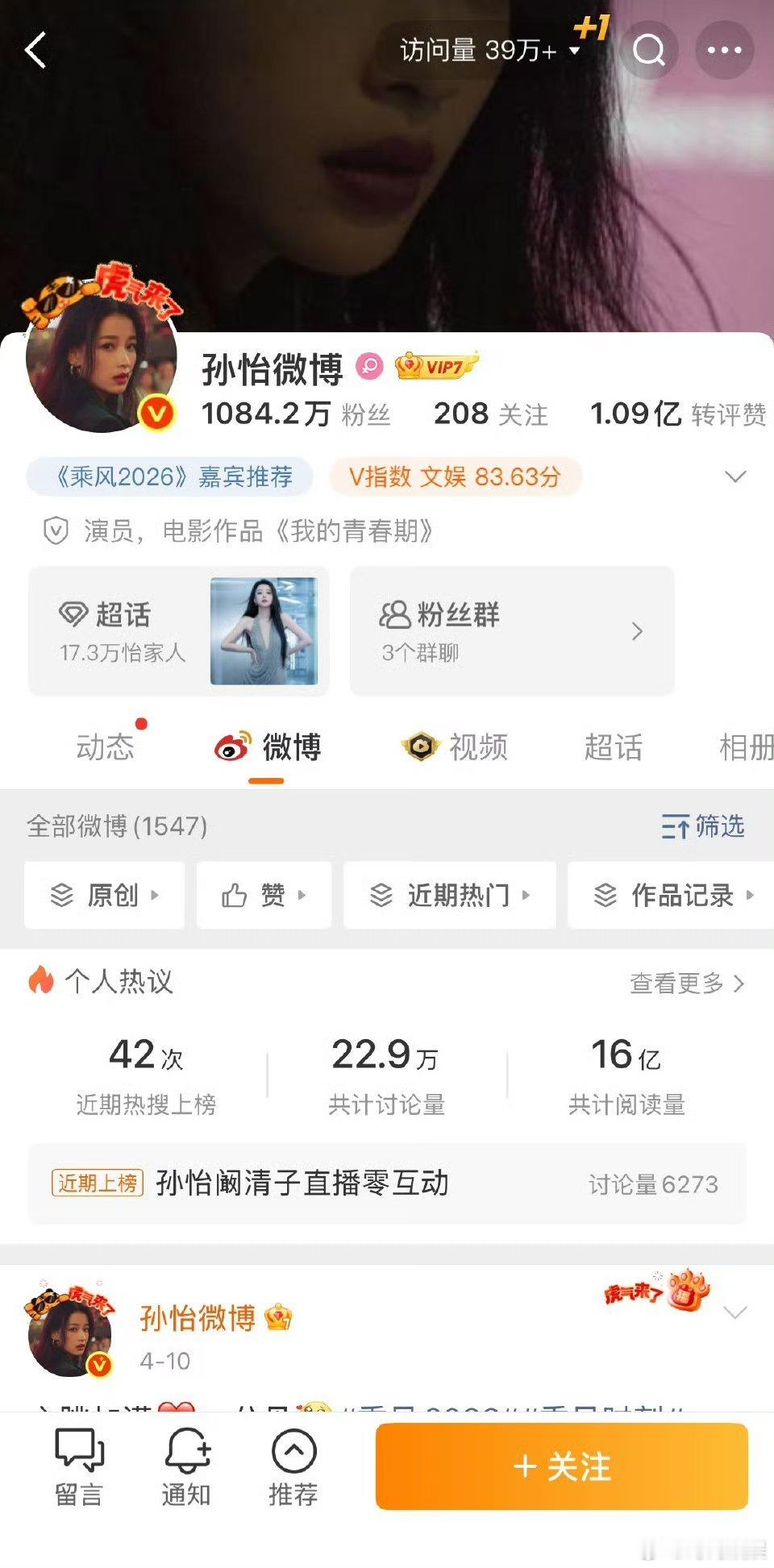Tap the back arrow at top left
Viewport: 774px width, 1568px height.
pos(34,50)
